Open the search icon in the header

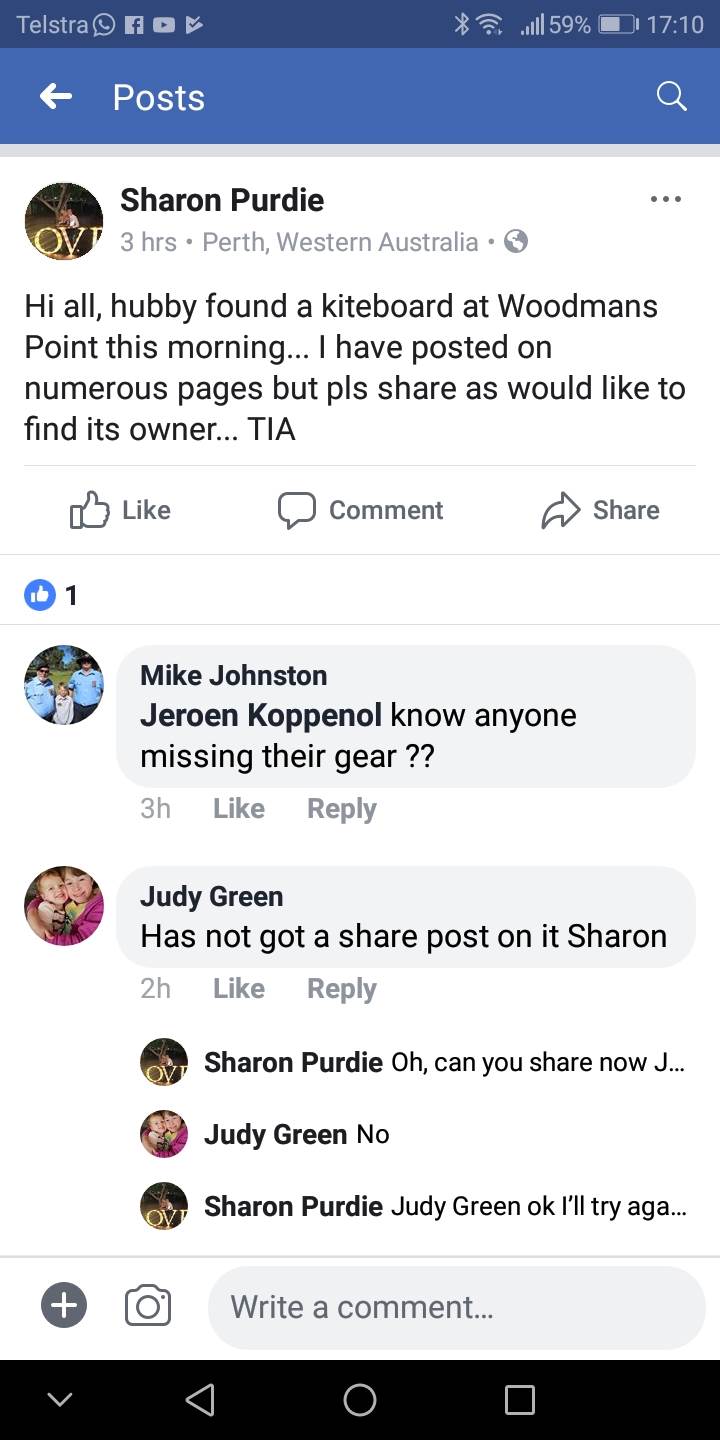[x=671, y=97]
